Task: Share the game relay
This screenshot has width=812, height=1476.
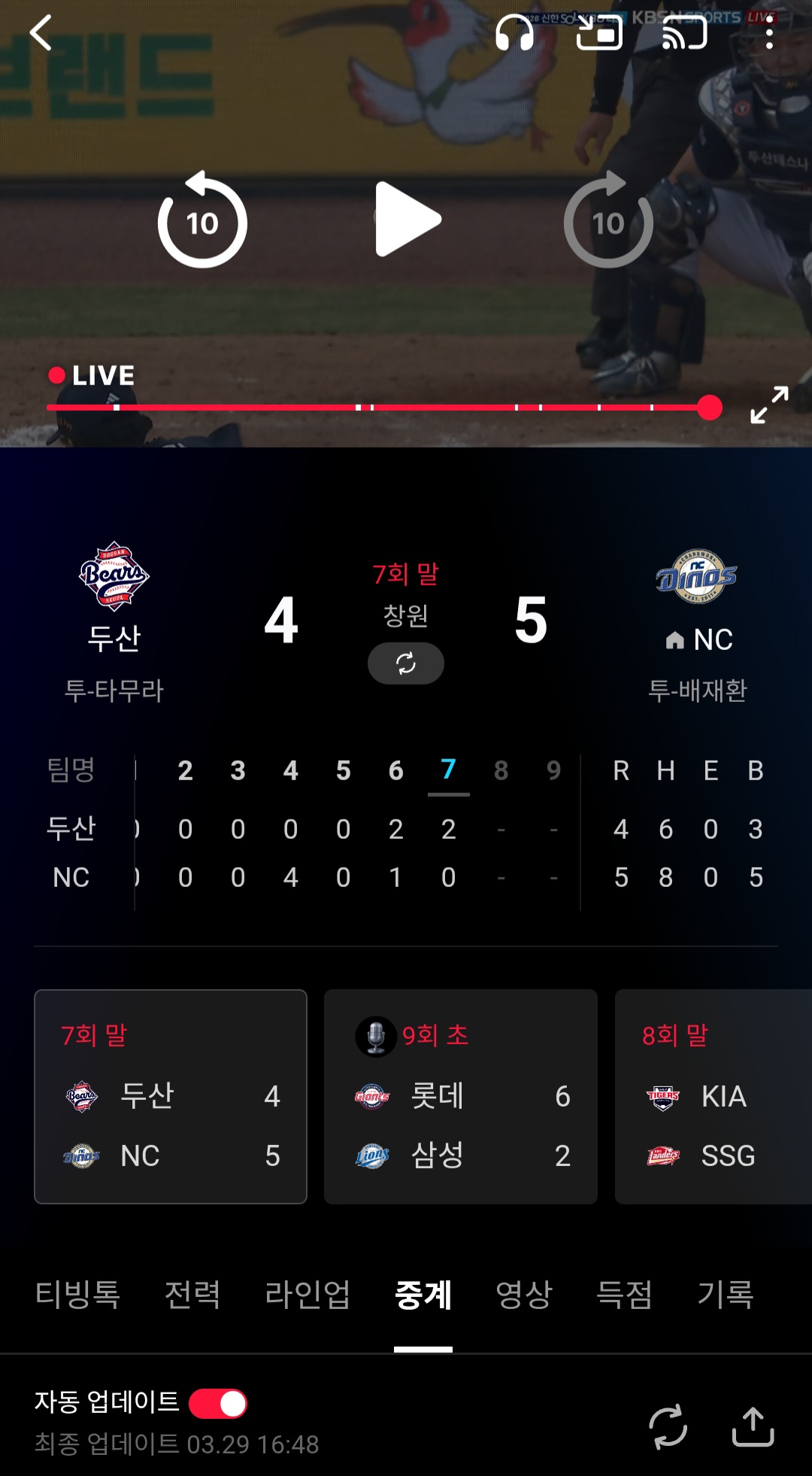Action: click(753, 1426)
